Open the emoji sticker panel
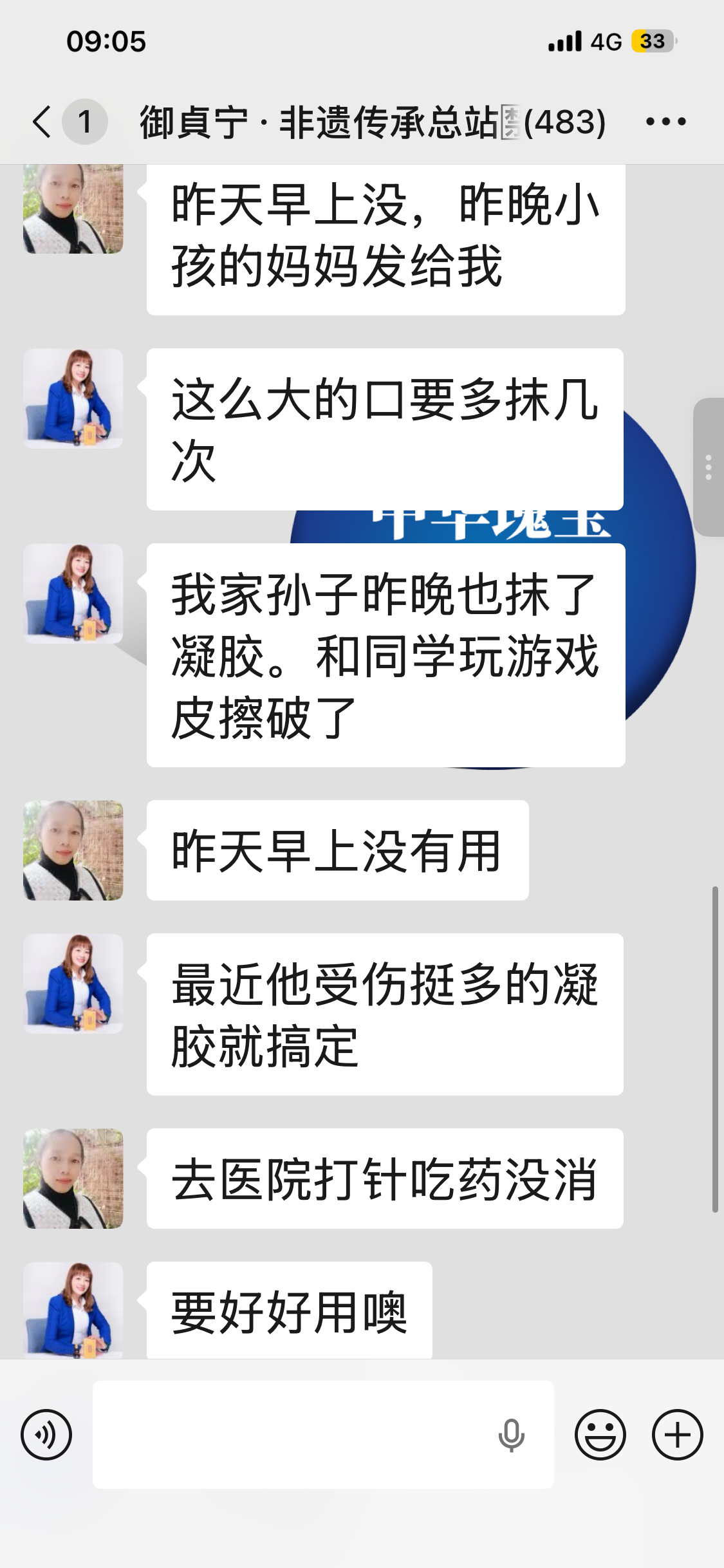 point(600,1435)
